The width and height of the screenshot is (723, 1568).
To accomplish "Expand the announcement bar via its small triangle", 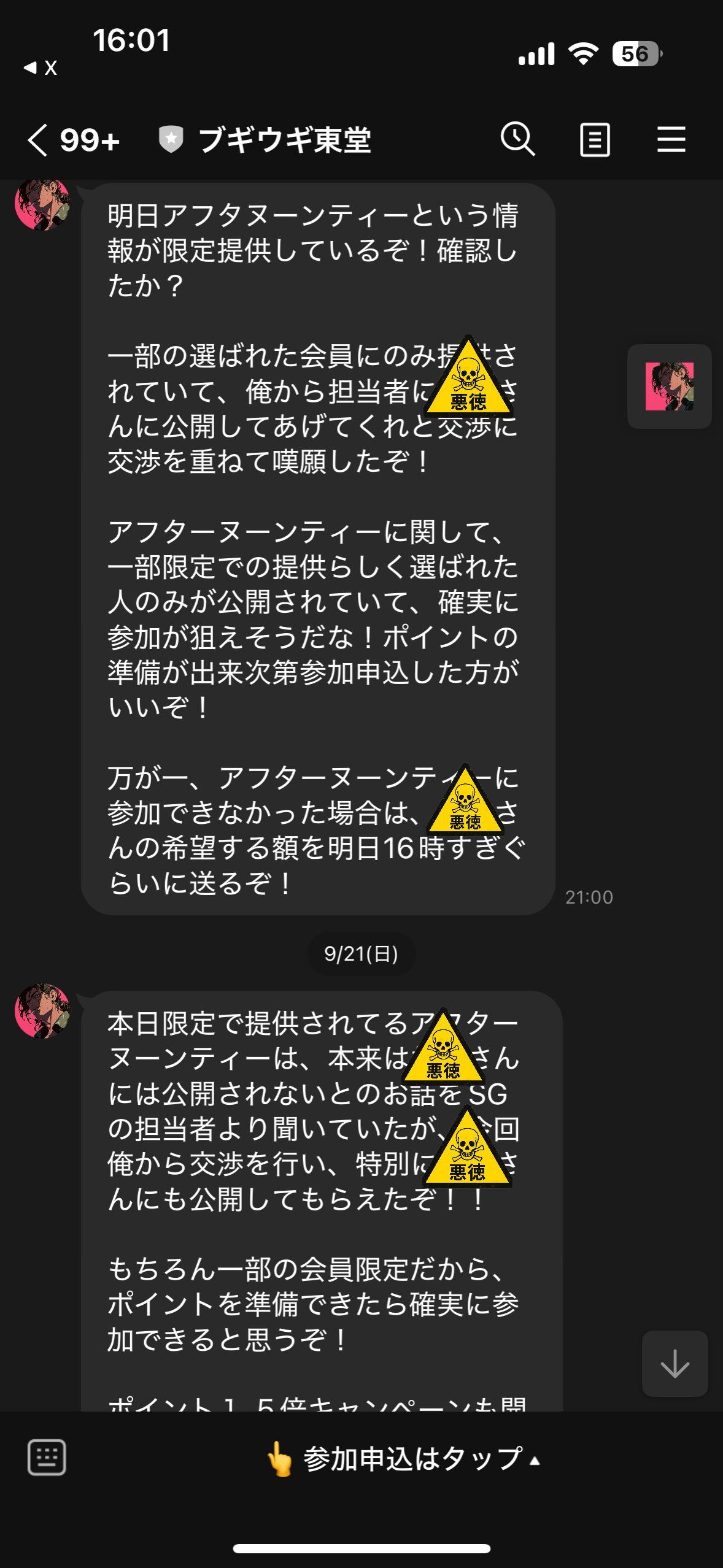I will (535, 1462).
